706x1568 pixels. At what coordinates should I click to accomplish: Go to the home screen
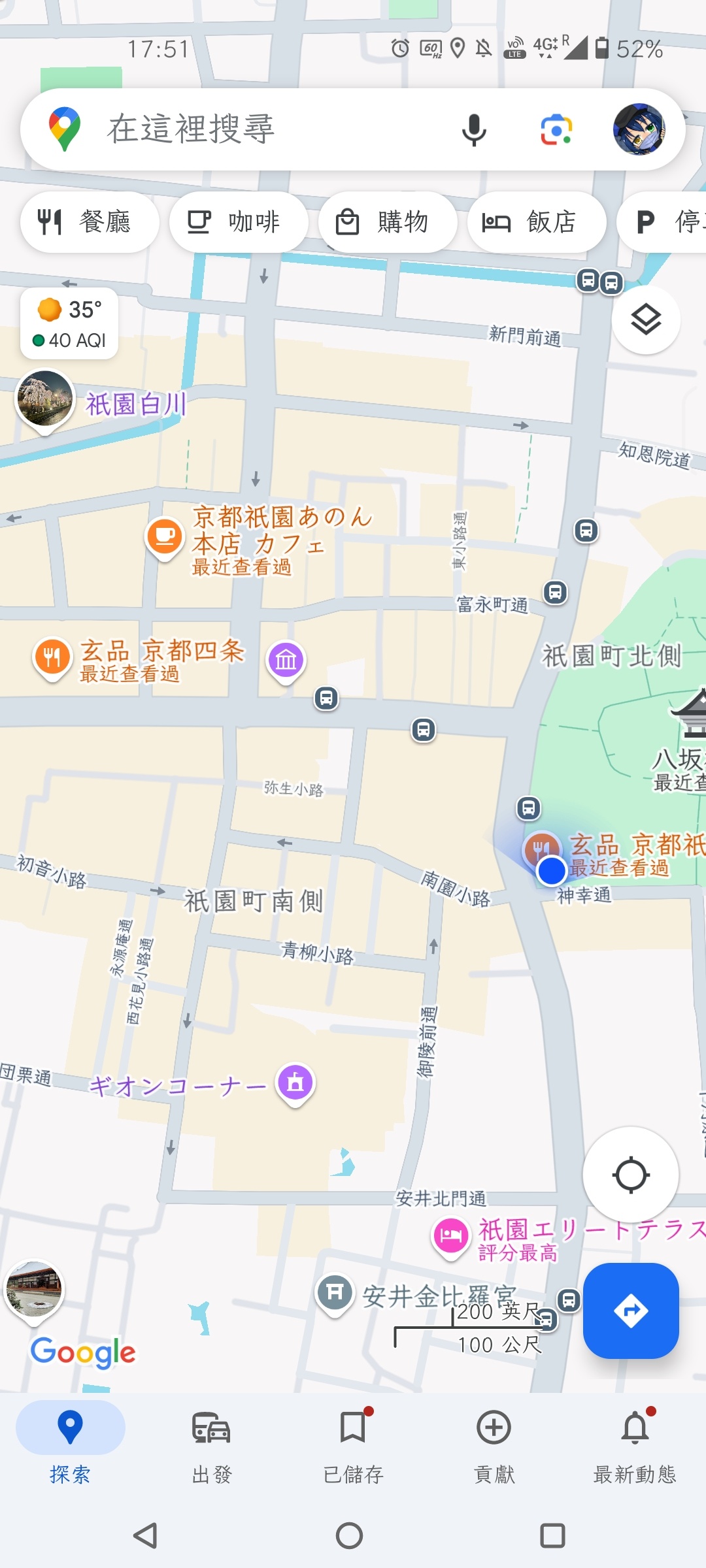[349, 1535]
